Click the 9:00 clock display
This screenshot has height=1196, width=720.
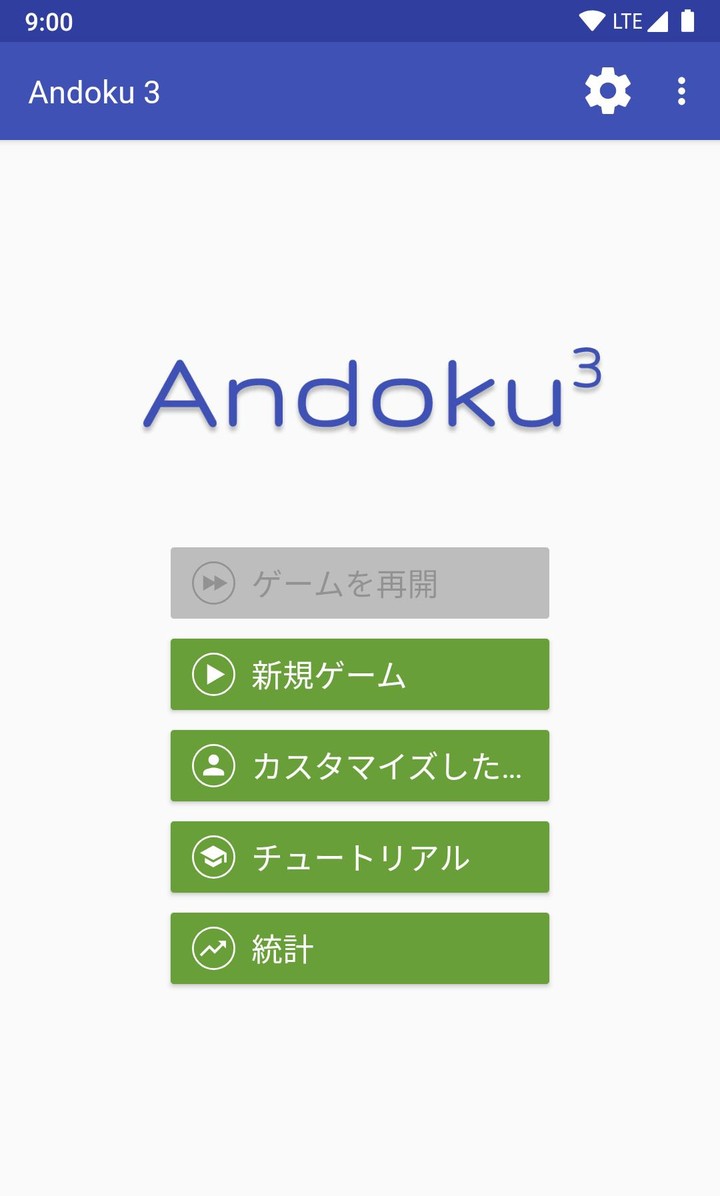(48, 21)
